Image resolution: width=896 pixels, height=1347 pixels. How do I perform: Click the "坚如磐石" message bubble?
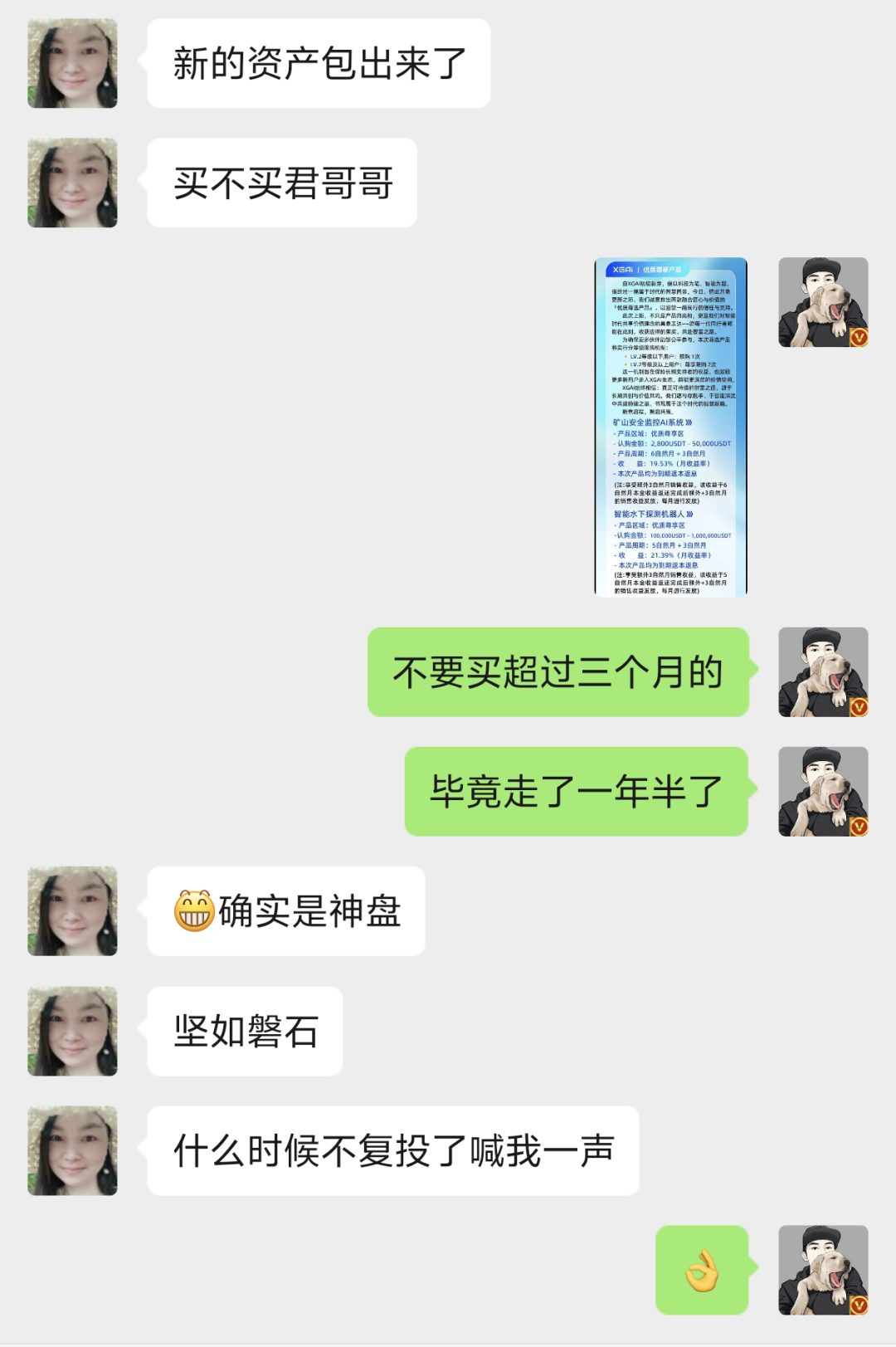point(245,1028)
